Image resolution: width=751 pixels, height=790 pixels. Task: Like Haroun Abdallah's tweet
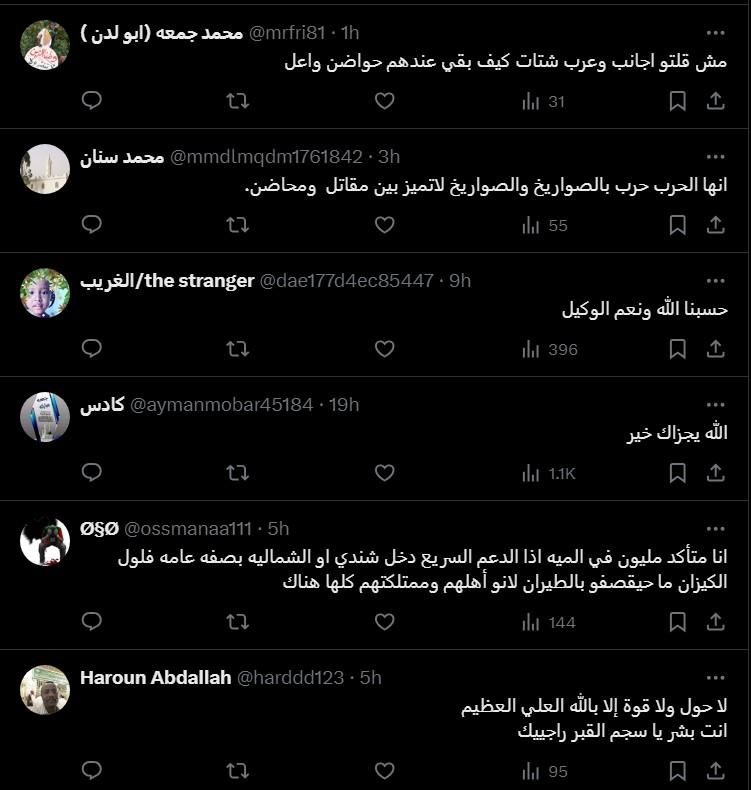click(x=384, y=771)
